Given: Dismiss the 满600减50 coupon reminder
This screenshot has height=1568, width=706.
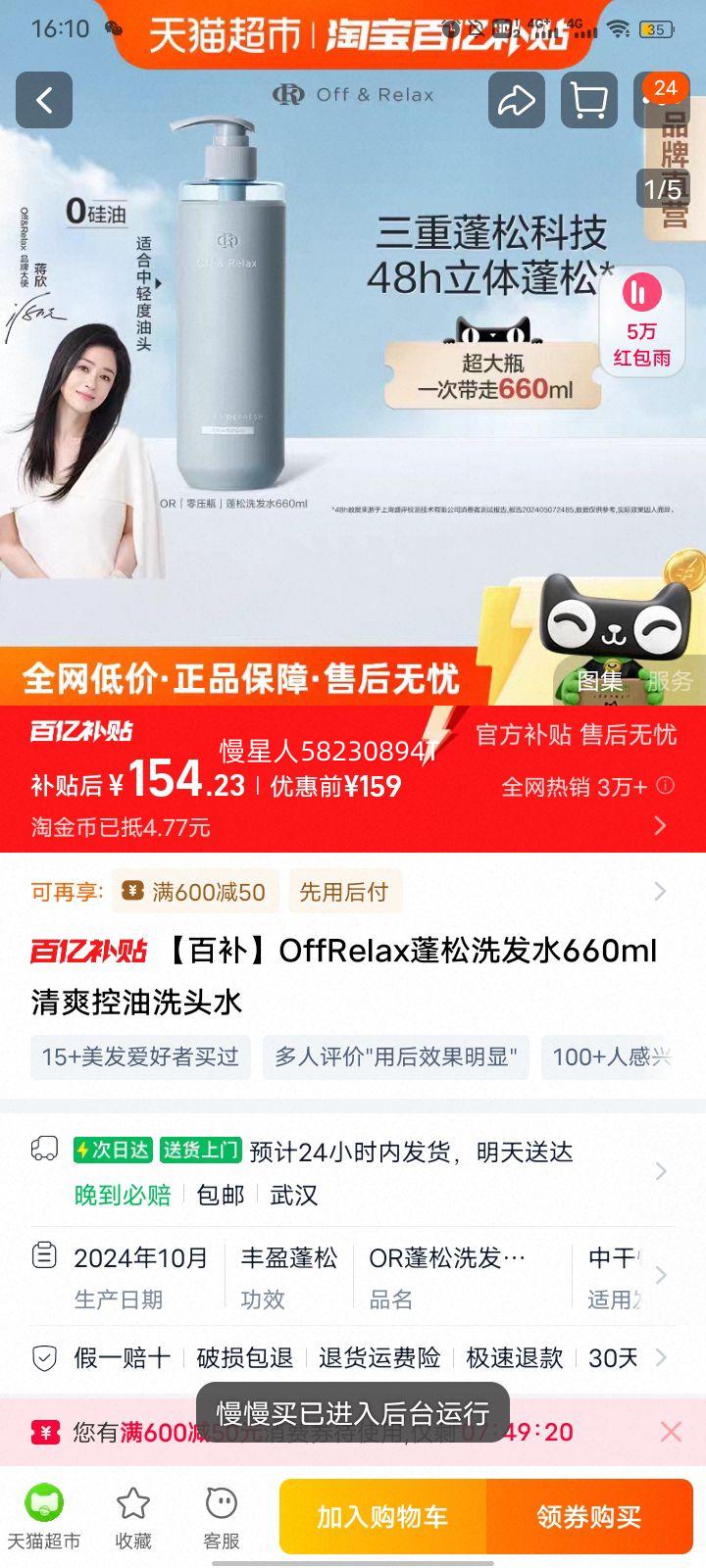Looking at the screenshot, I should pos(671,1432).
